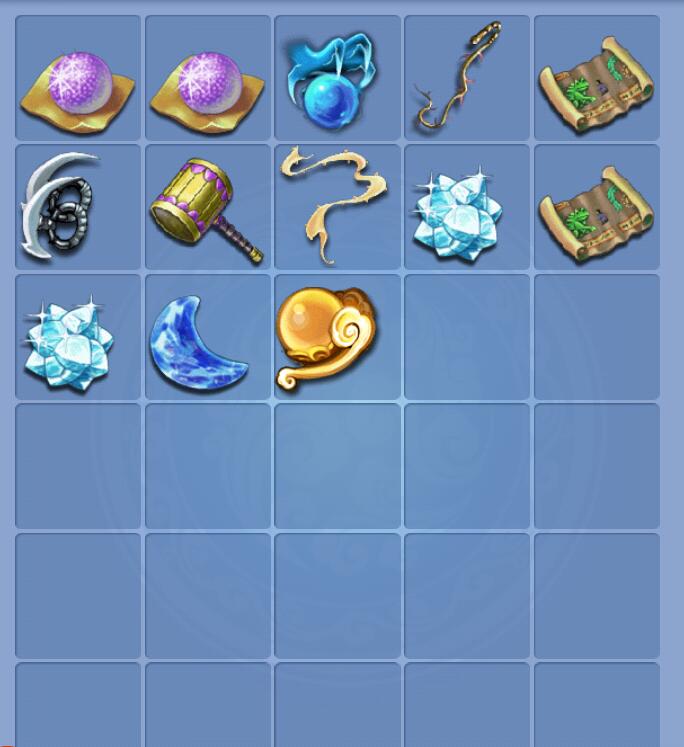The width and height of the screenshot is (684, 747).
Task: Tap the golden swirl orb item
Action: [328, 338]
